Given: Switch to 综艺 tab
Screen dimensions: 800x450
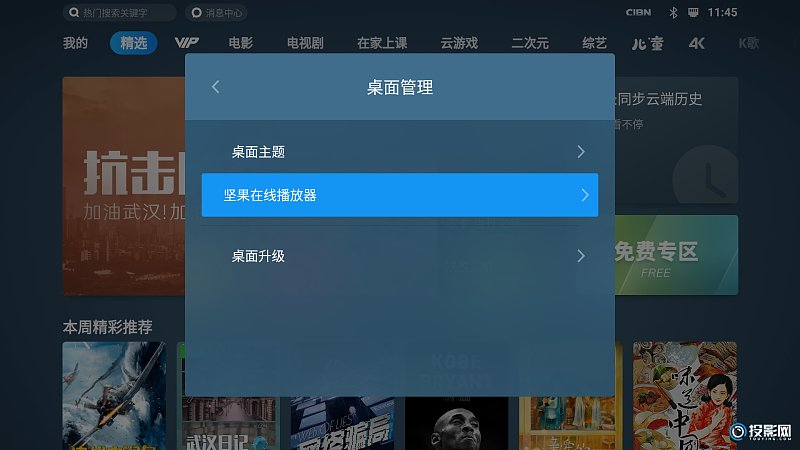Looking at the screenshot, I should point(595,43).
